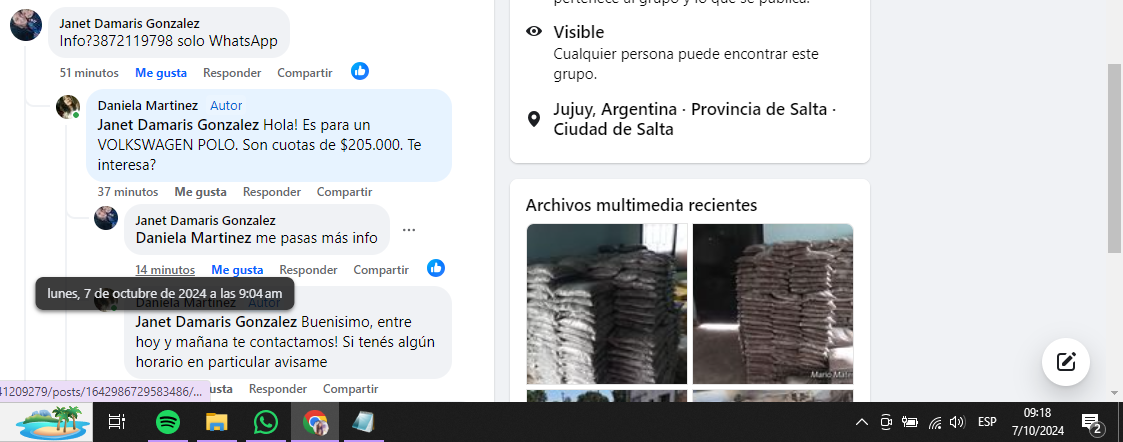Compose a new message with floating button
Screen dimensions: 1123x442
(1066, 362)
